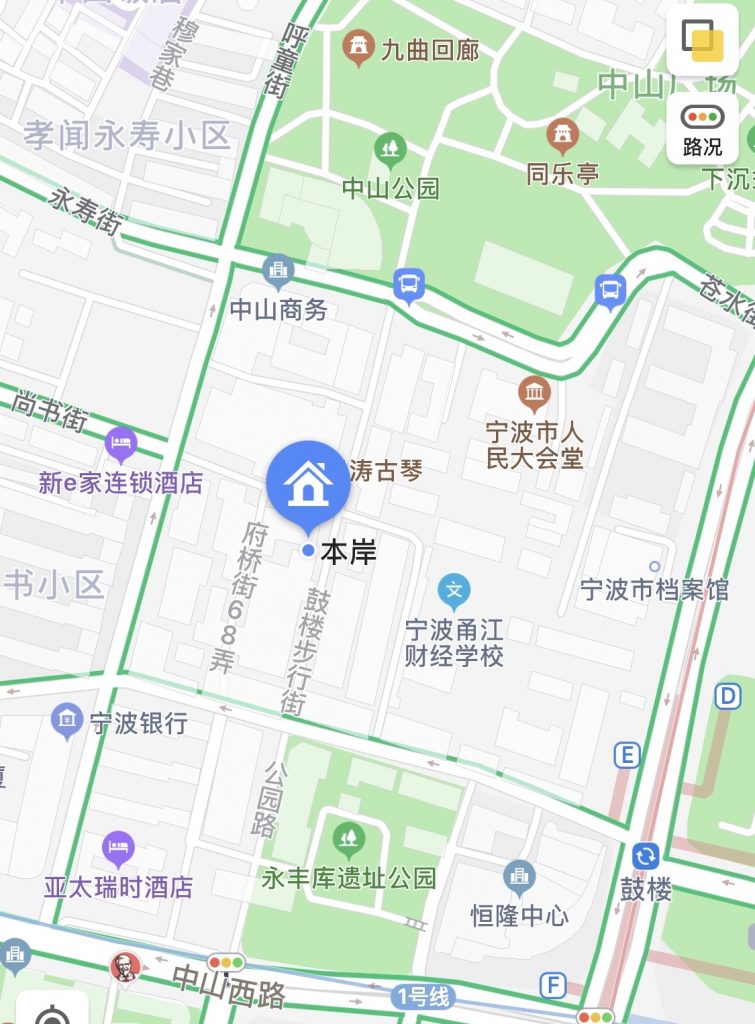Screen dimensions: 755x1024
Task: Open the 恒隆中心 building marker
Action: tap(519, 877)
